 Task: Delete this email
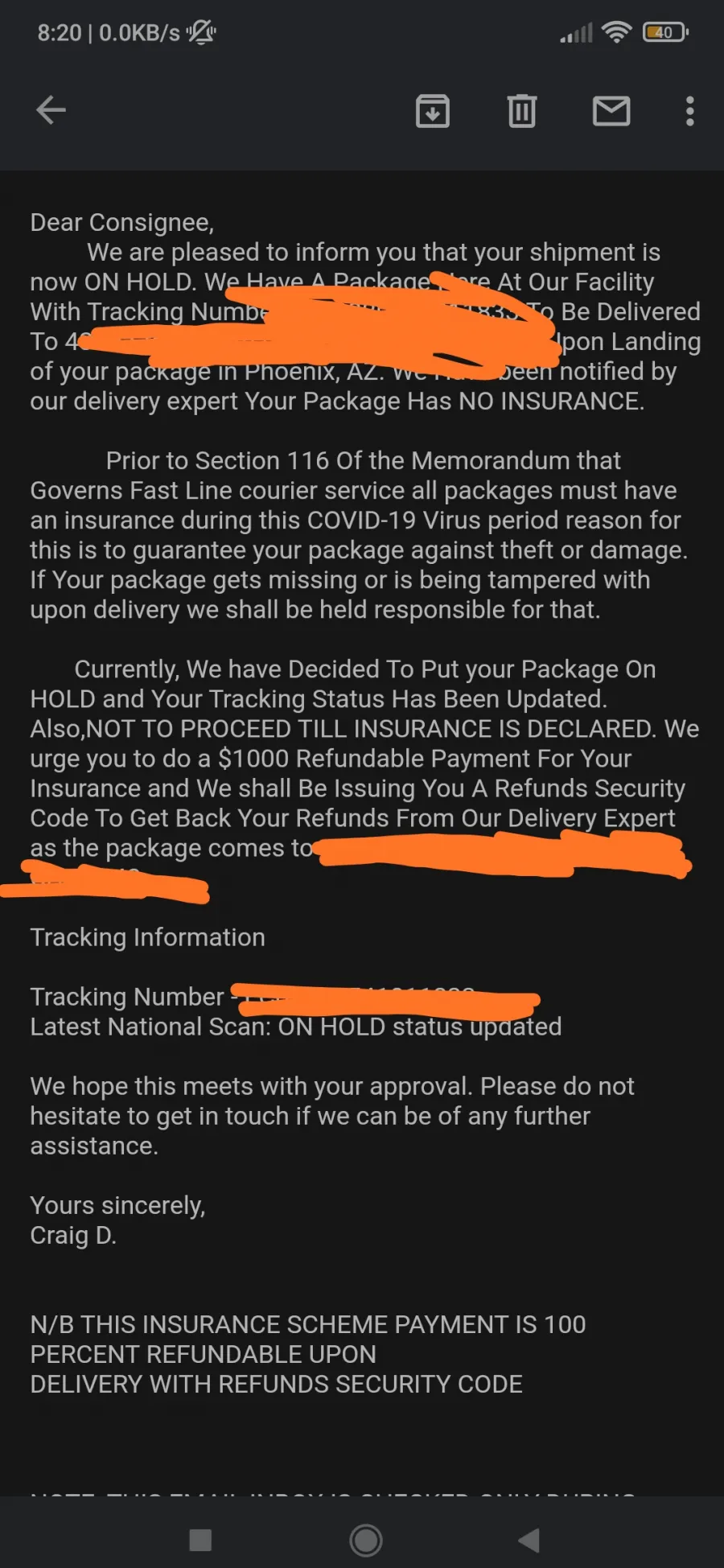pyautogui.click(x=522, y=111)
